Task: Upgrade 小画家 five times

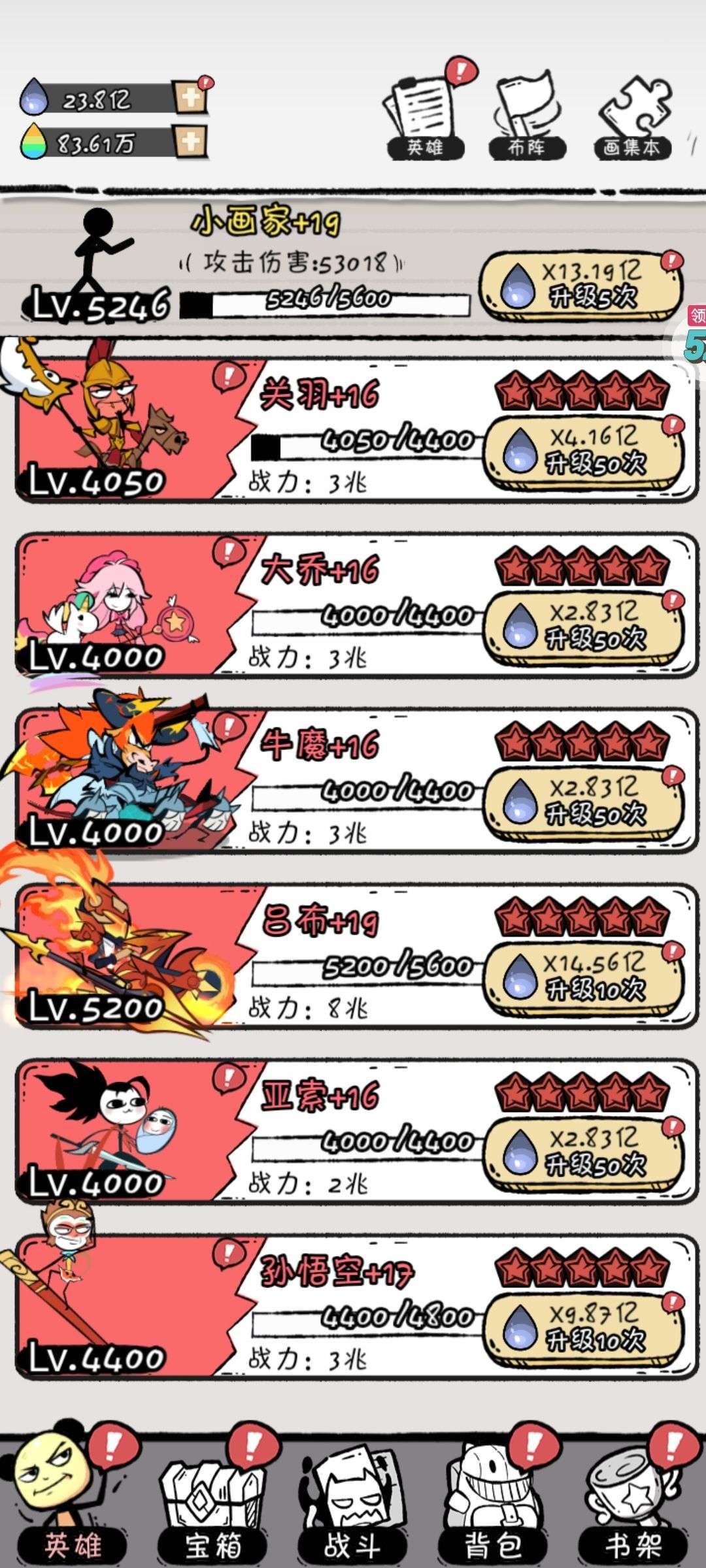Action: [x=580, y=286]
